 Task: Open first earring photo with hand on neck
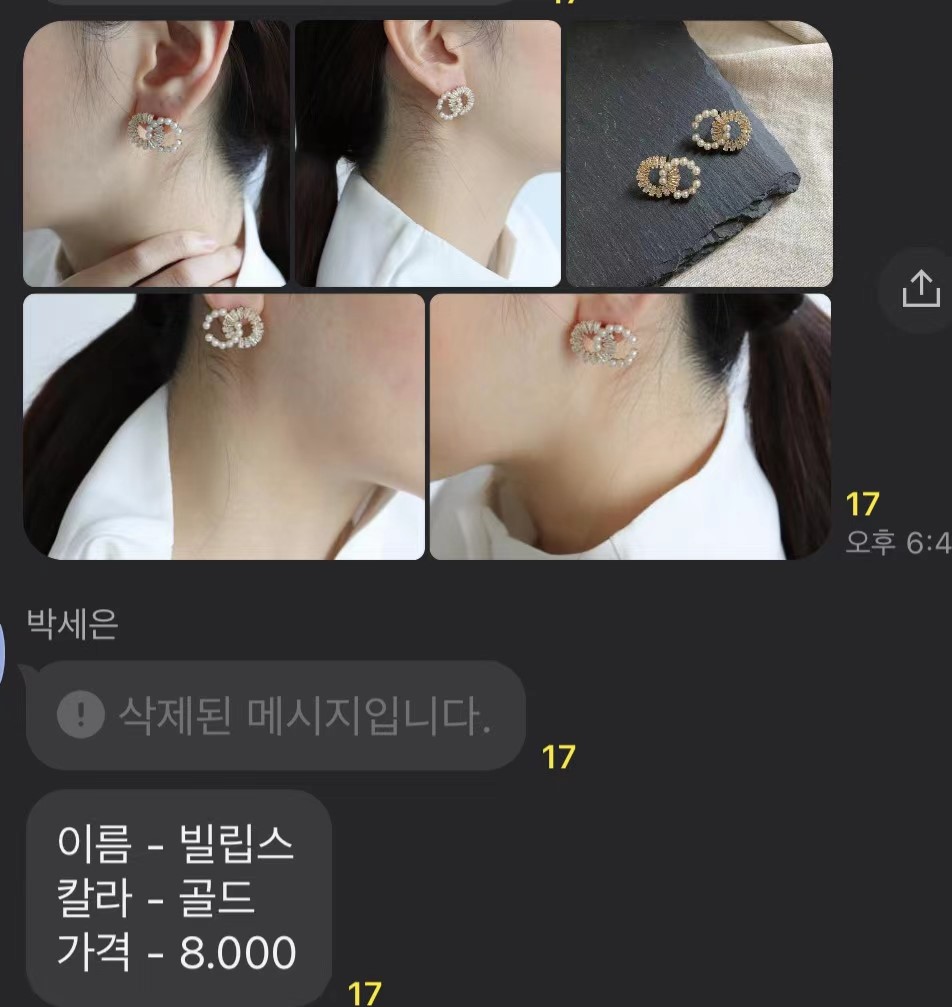pos(156,153)
